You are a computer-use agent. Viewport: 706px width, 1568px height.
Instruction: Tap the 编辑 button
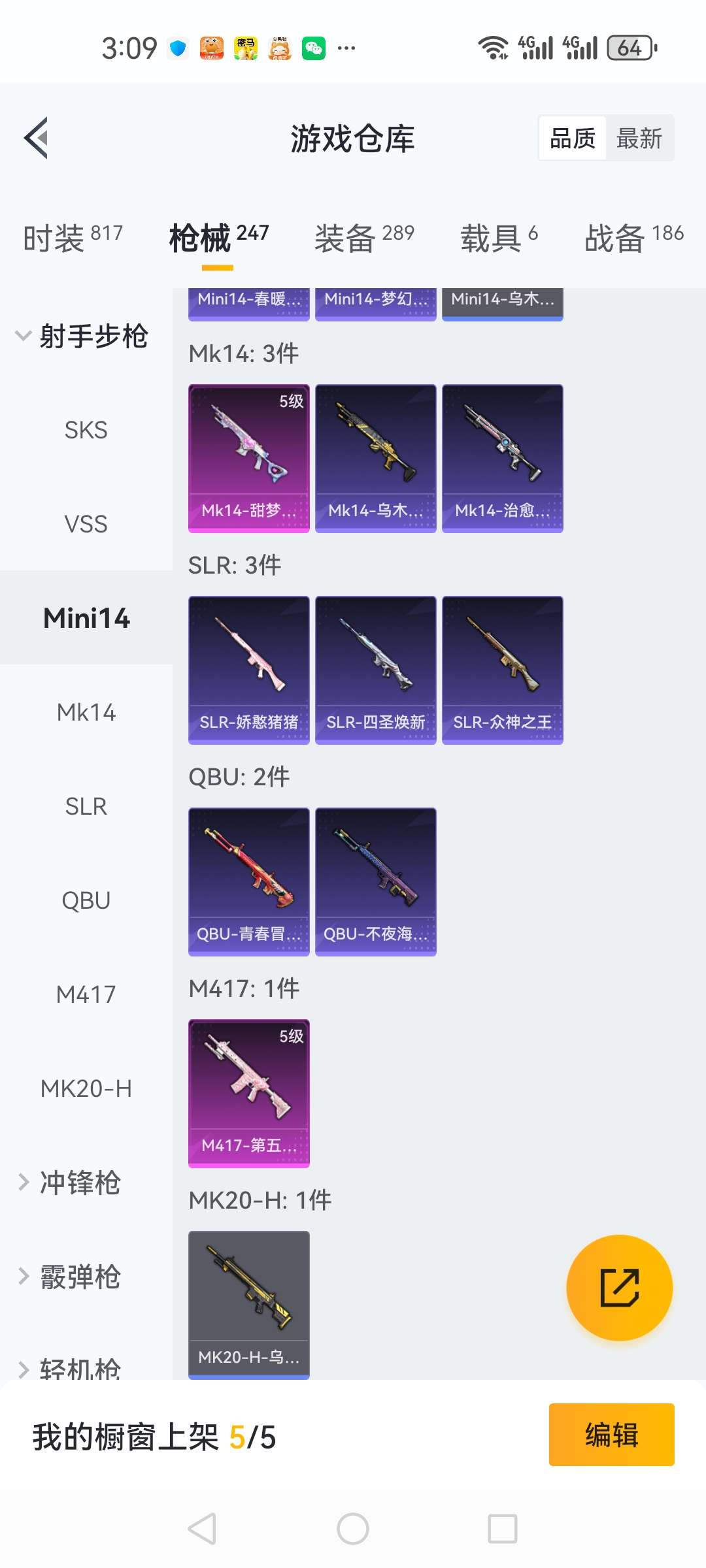coord(611,1435)
